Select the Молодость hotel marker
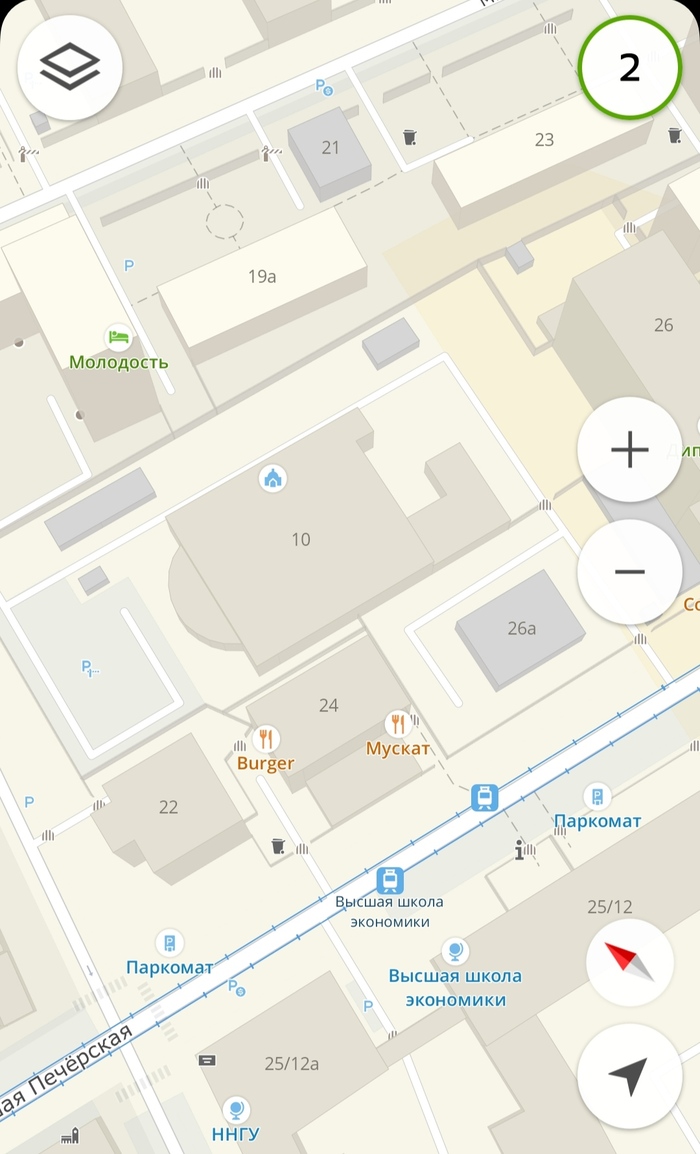This screenshot has width=700, height=1154. coord(119,338)
